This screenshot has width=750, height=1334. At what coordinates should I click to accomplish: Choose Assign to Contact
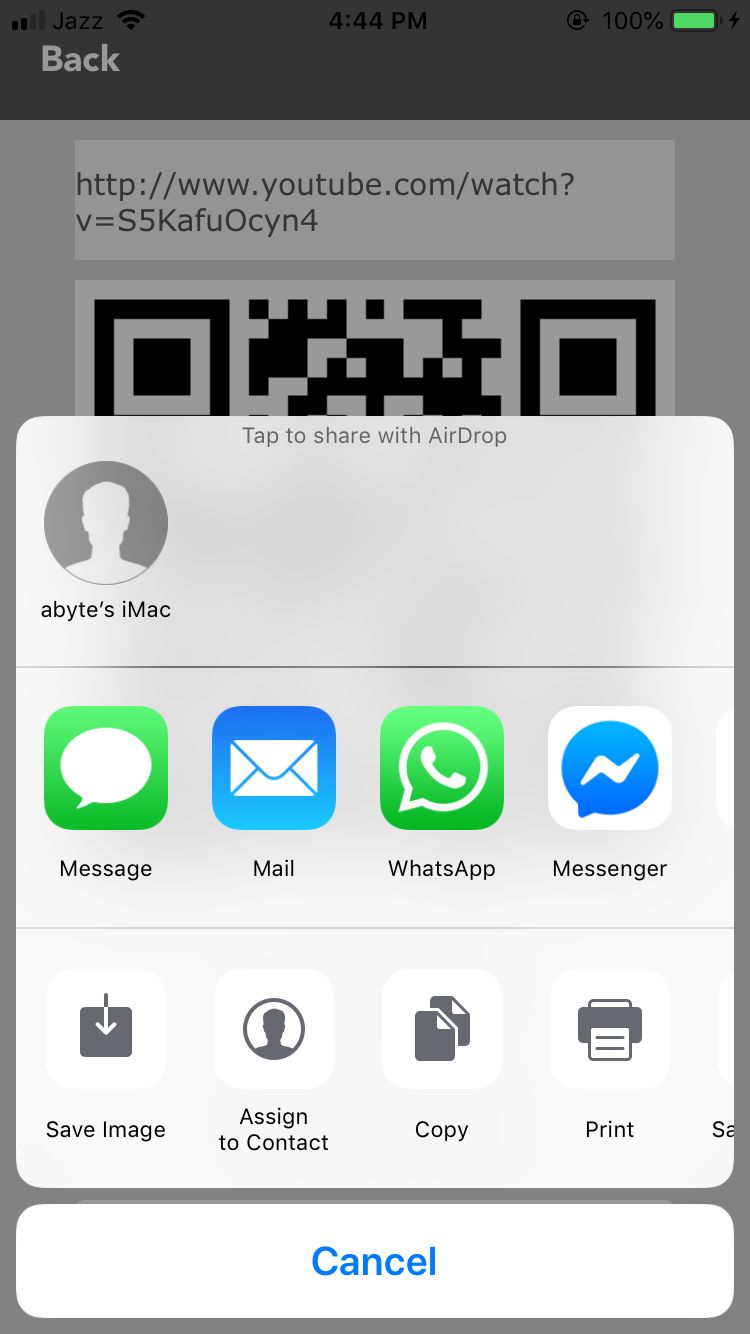274,1029
